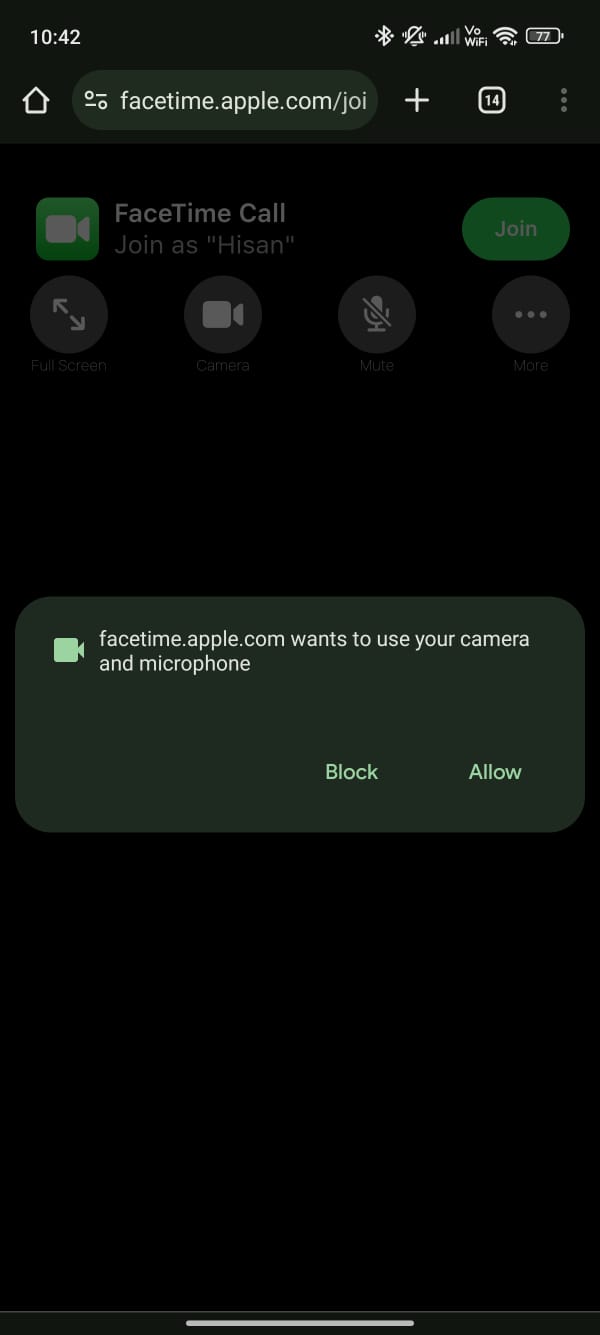This screenshot has width=600, height=1335.
Task: Open the More options button
Action: click(530, 315)
